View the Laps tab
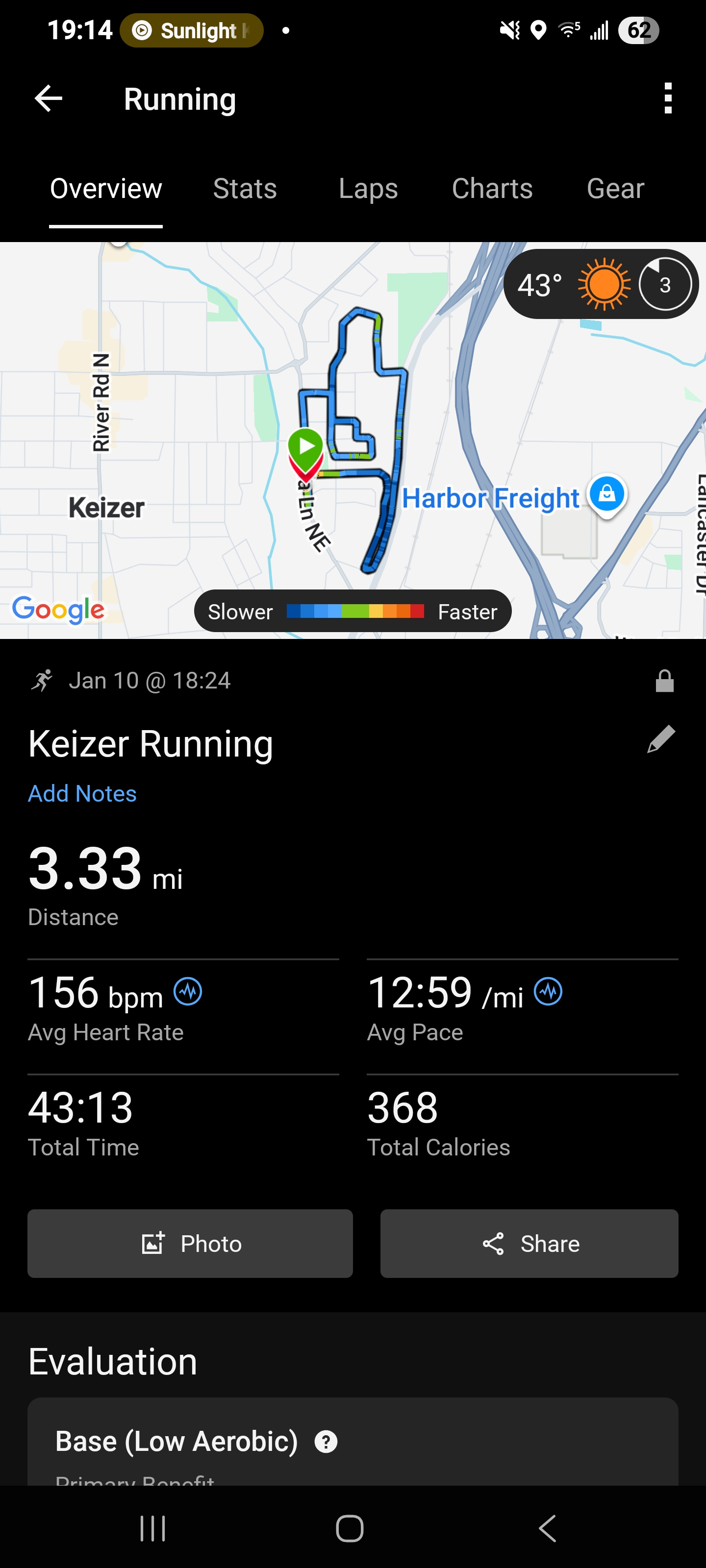 click(368, 189)
